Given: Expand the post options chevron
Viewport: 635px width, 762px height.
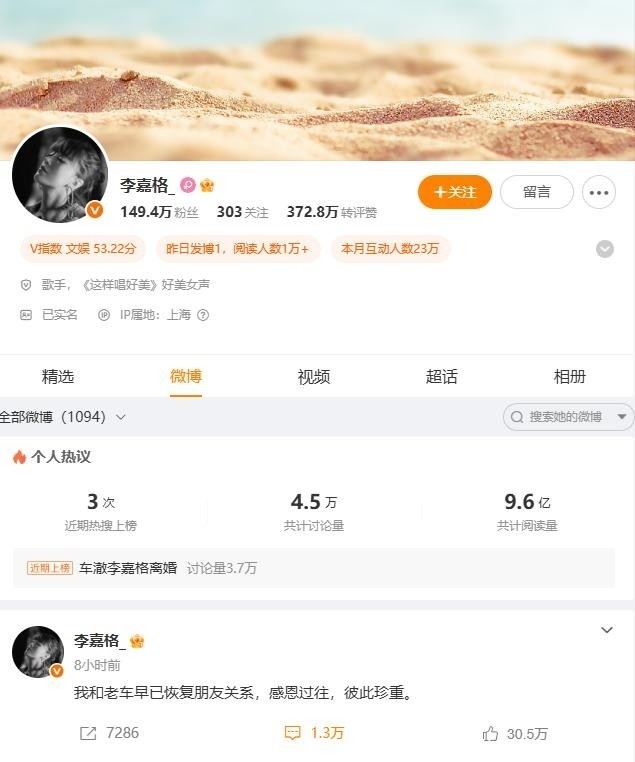Looking at the screenshot, I should pyautogui.click(x=606, y=630).
